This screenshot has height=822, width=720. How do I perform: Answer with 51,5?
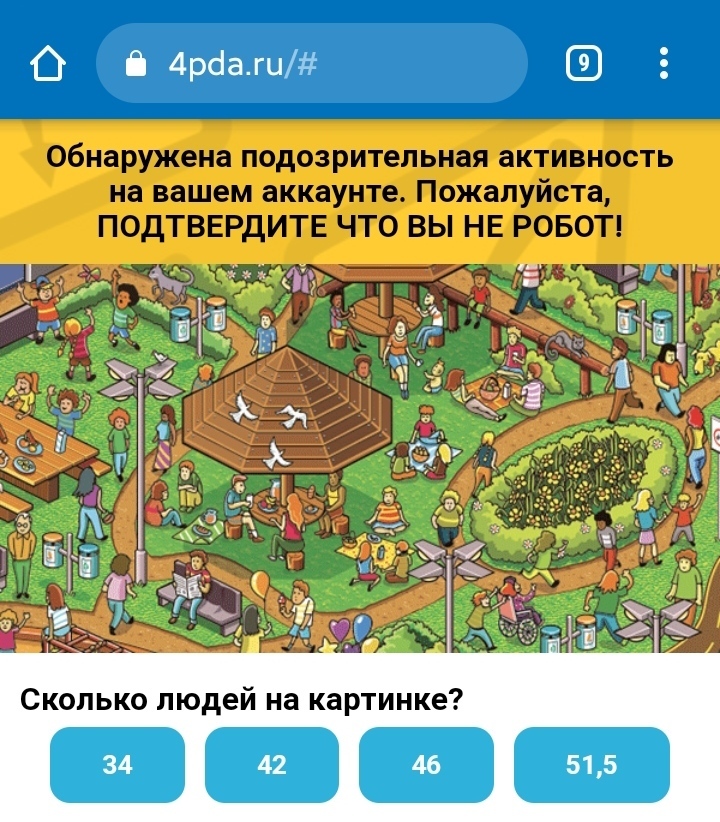(x=591, y=765)
